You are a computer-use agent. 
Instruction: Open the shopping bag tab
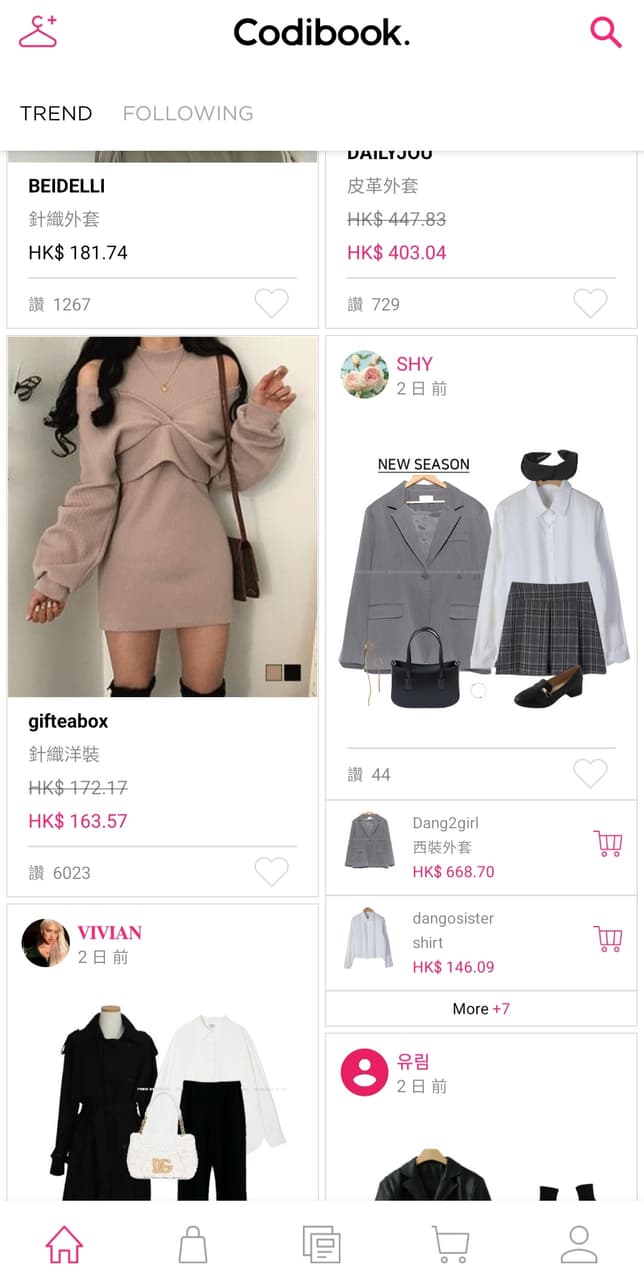click(x=193, y=1244)
